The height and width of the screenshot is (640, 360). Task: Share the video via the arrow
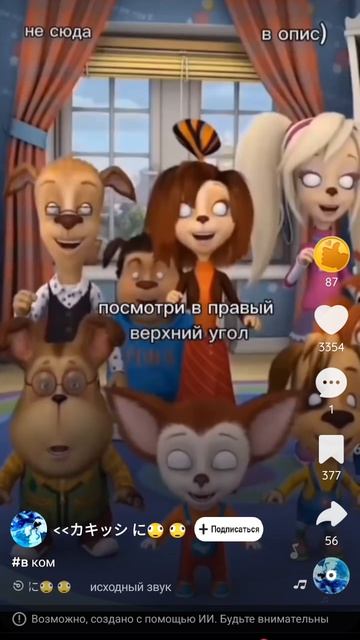(x=331, y=514)
